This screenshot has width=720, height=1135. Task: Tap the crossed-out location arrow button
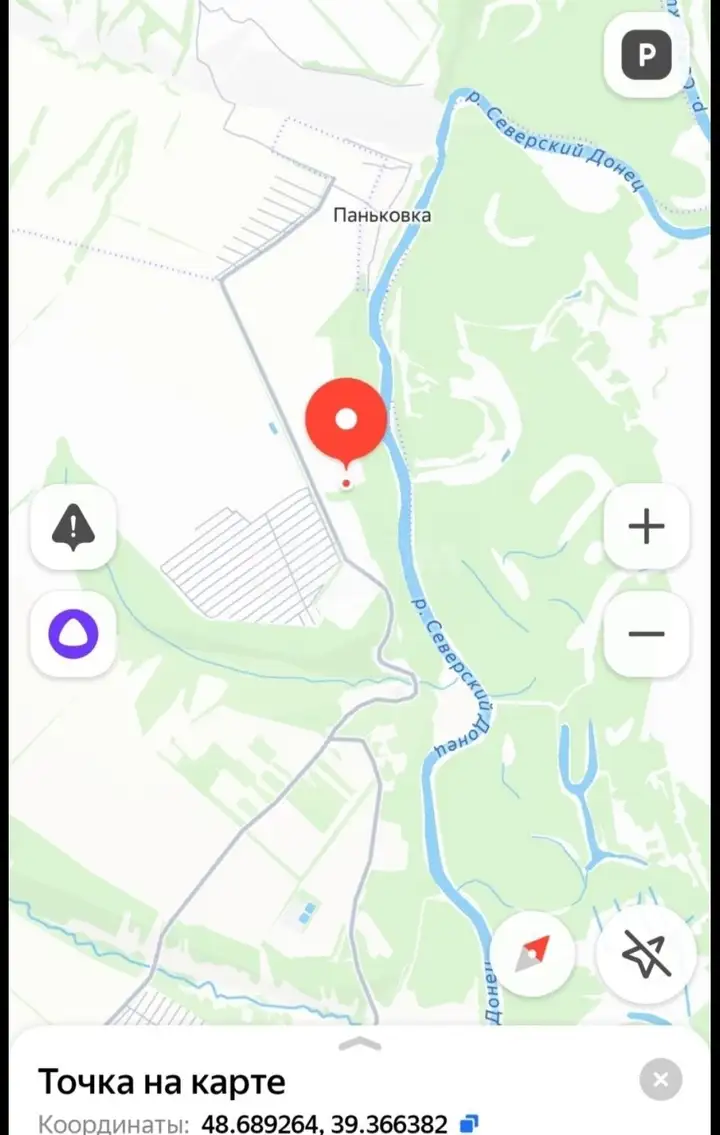pos(646,956)
